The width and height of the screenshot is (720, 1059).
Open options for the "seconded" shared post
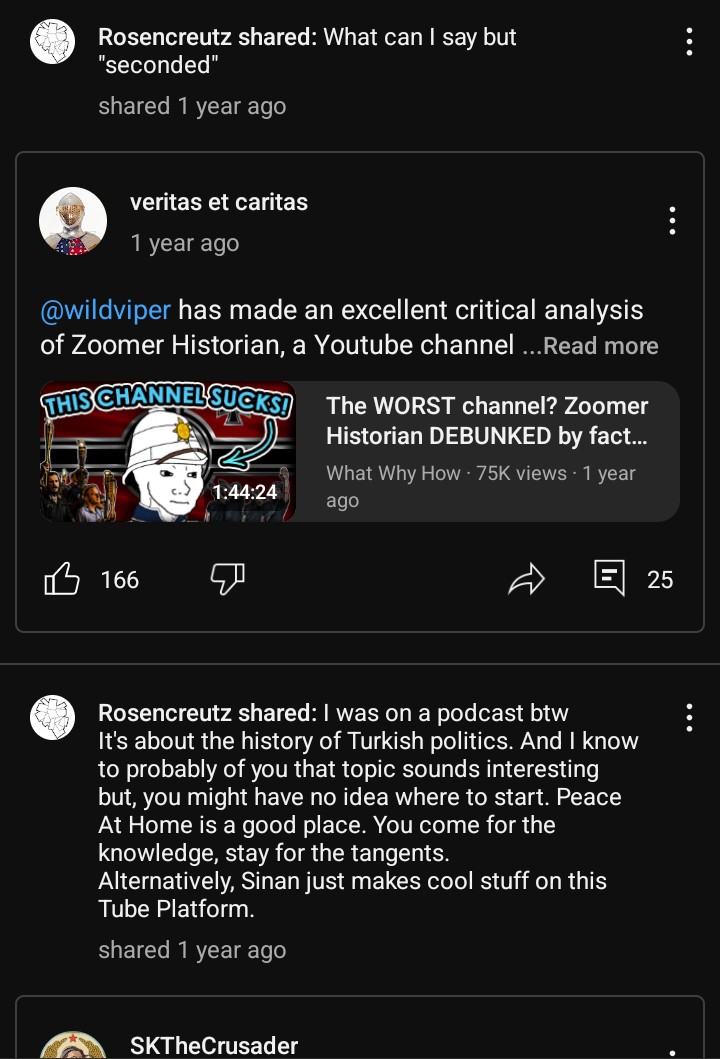pos(689,42)
